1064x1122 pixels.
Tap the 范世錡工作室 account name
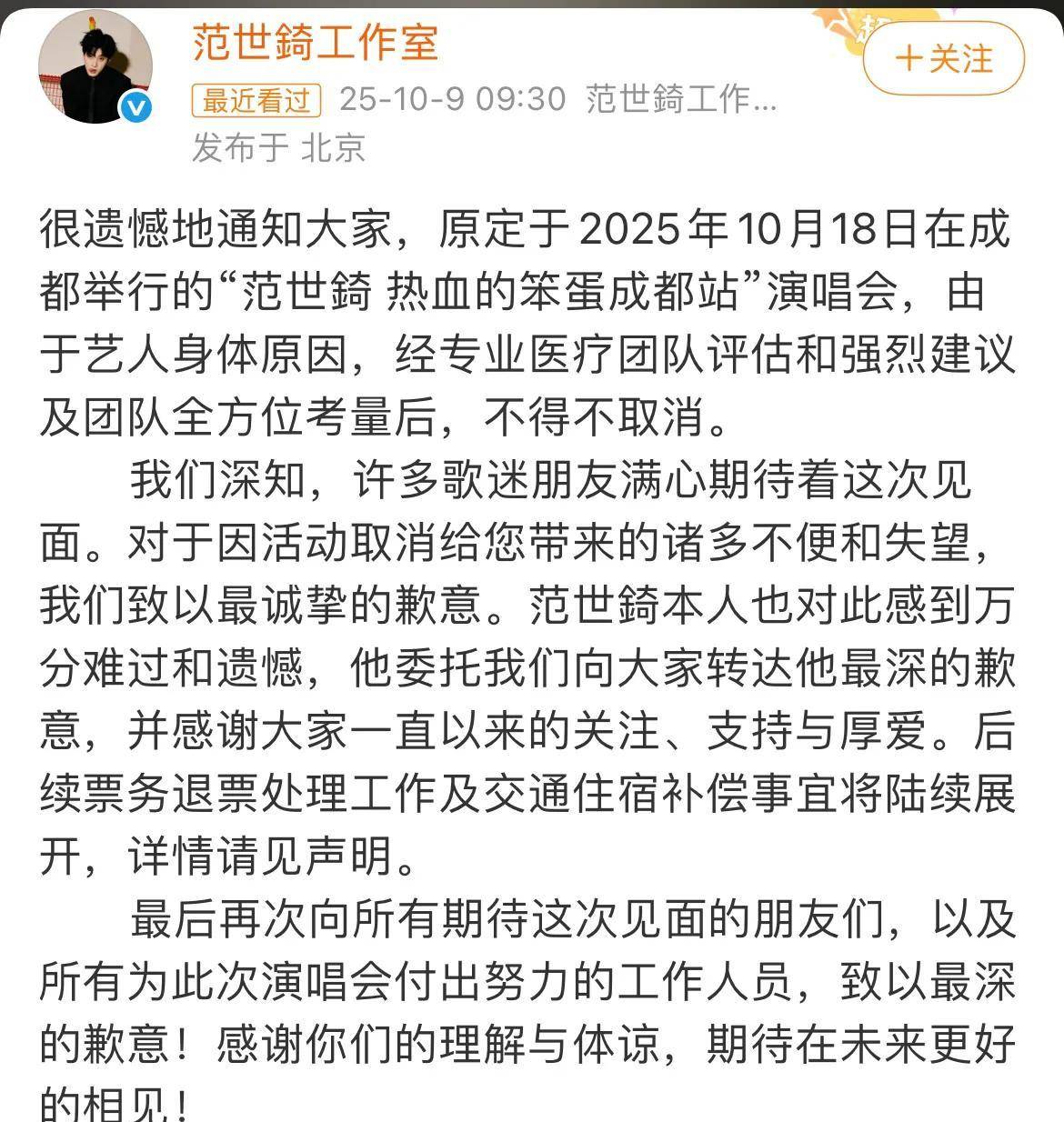point(315,42)
